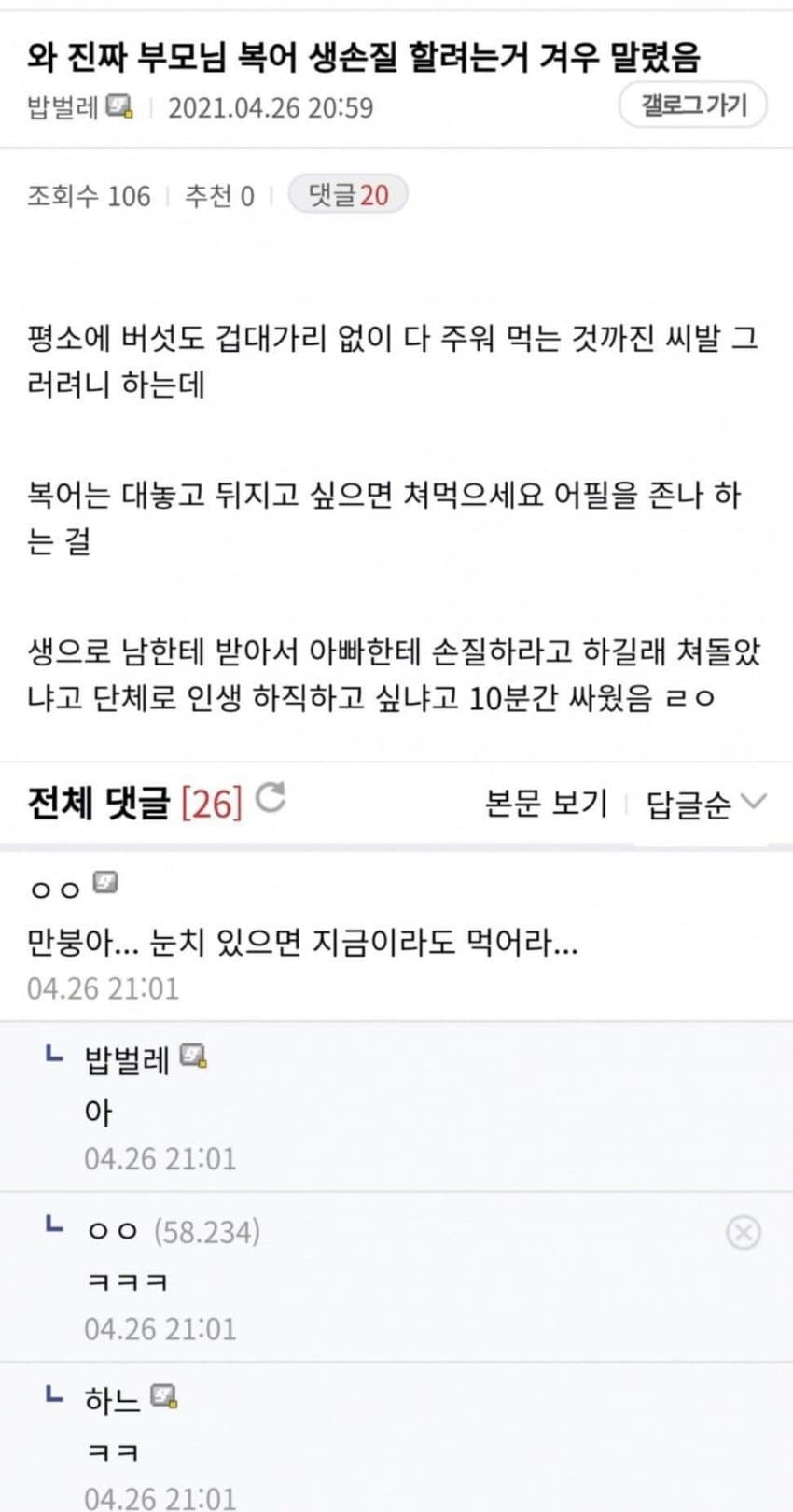Delete the comment by ㅇㅇ (58.234)

point(743,1233)
